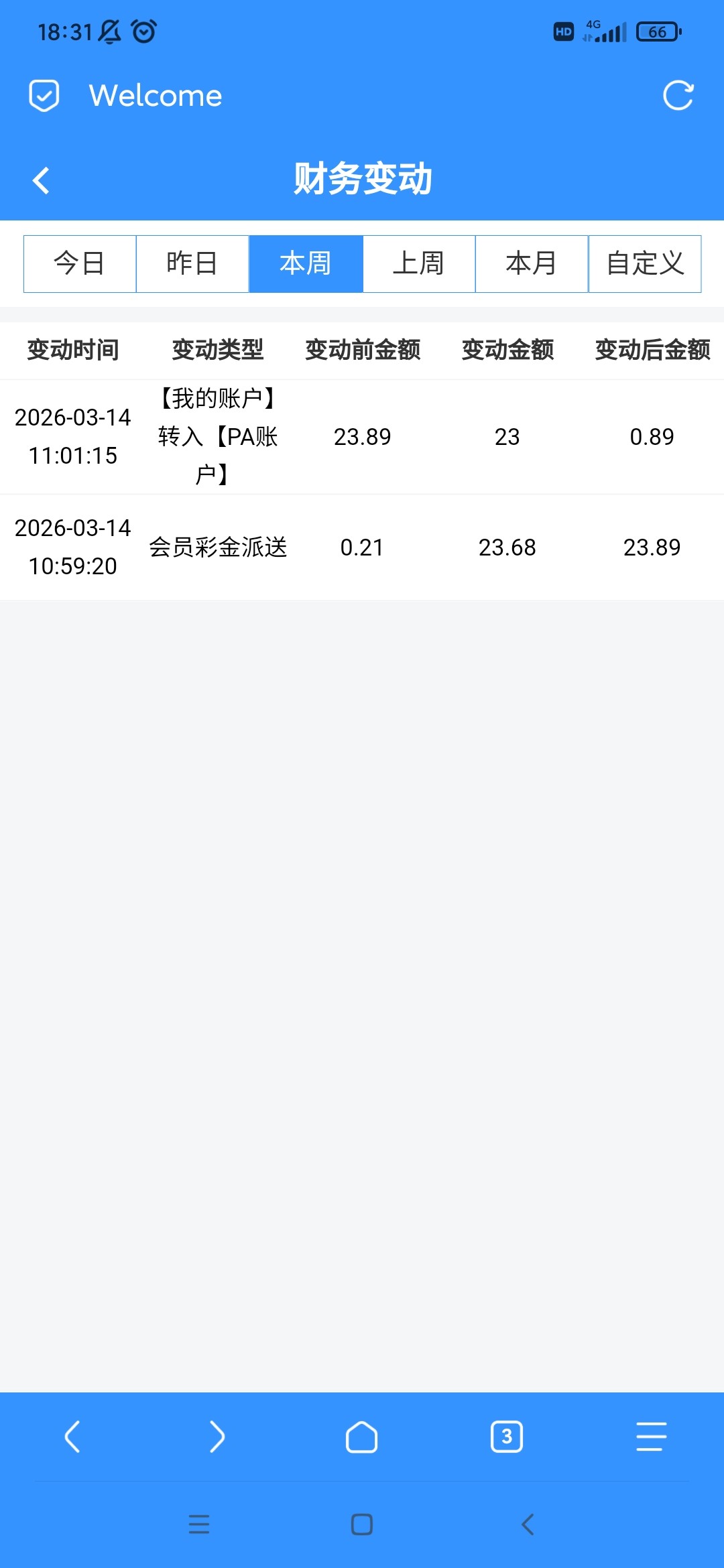The image size is (724, 1568).
Task: Go to the system home screen
Action: (x=362, y=1524)
